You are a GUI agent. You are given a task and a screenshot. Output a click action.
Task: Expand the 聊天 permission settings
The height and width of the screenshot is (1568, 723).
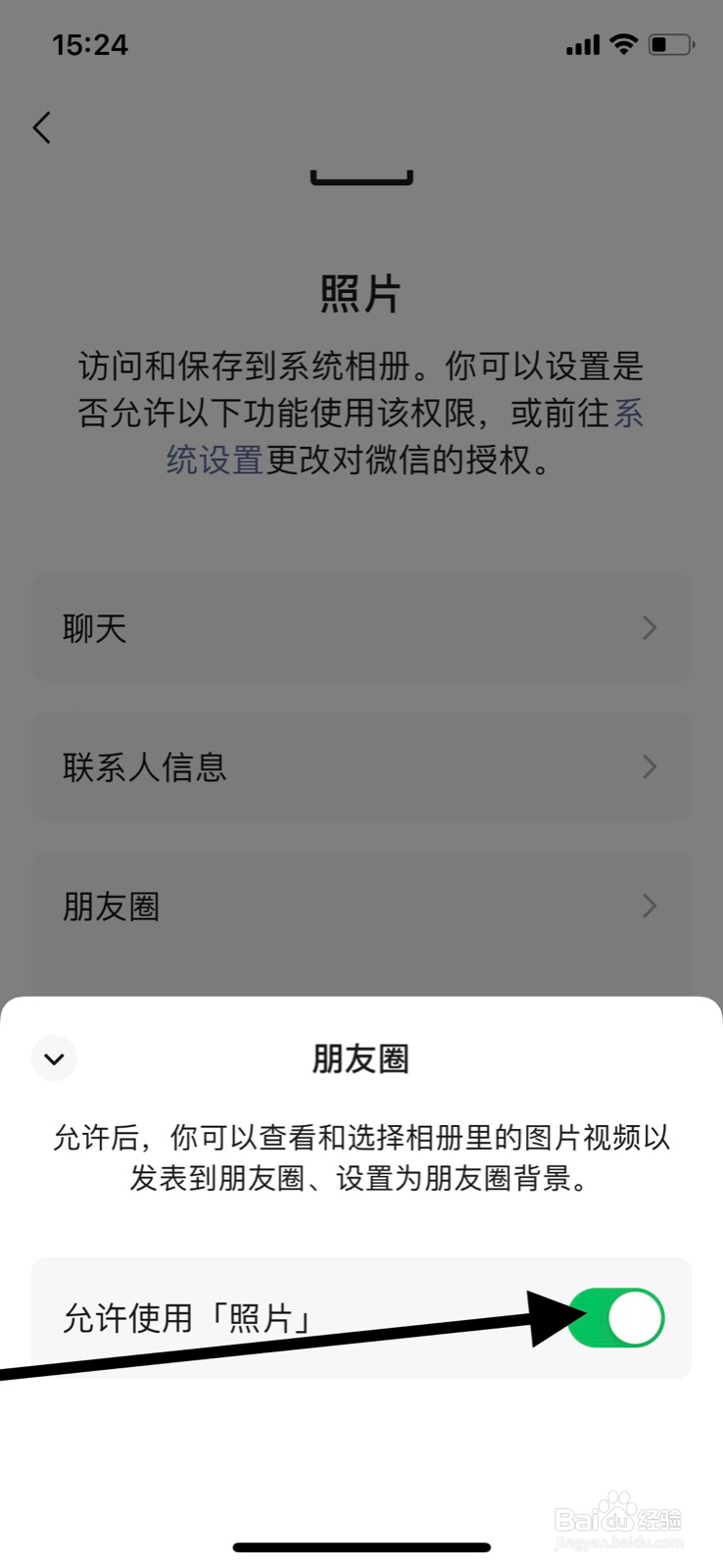point(361,628)
